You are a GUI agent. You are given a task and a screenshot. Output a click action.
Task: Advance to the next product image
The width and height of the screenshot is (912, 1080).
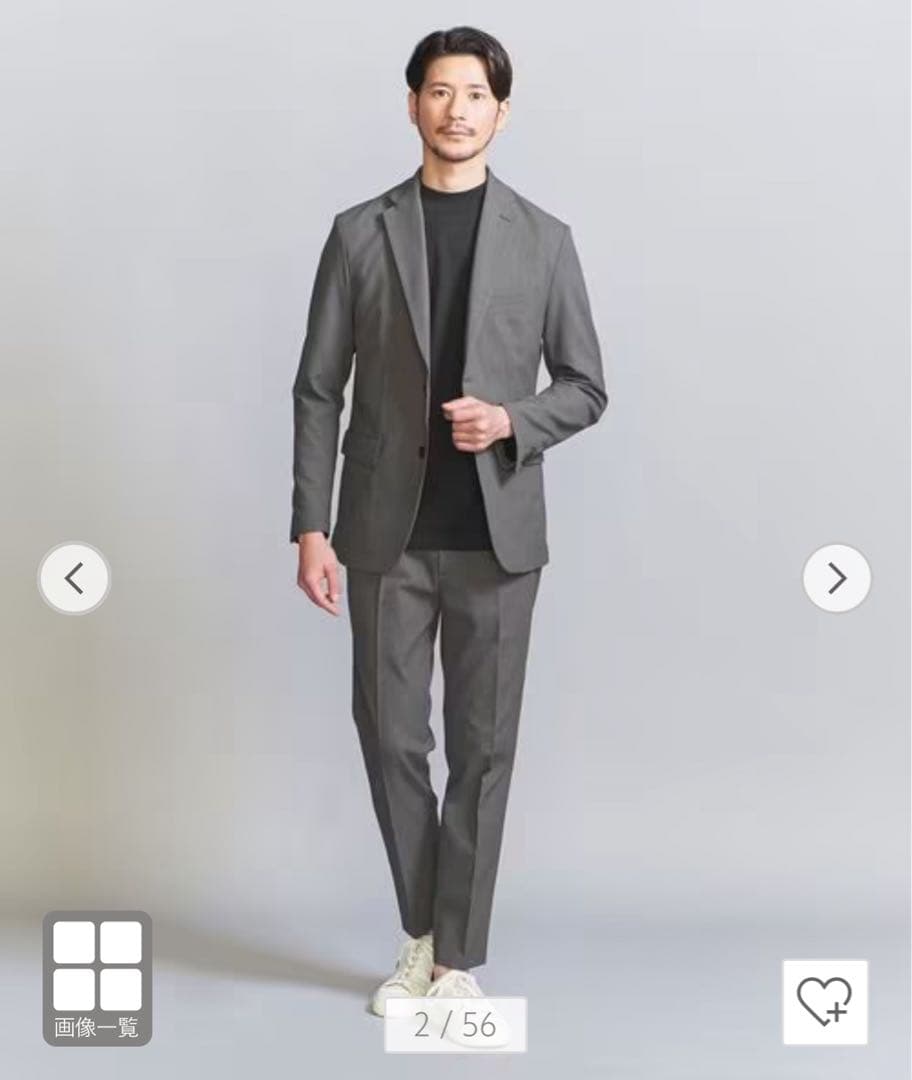(x=837, y=578)
